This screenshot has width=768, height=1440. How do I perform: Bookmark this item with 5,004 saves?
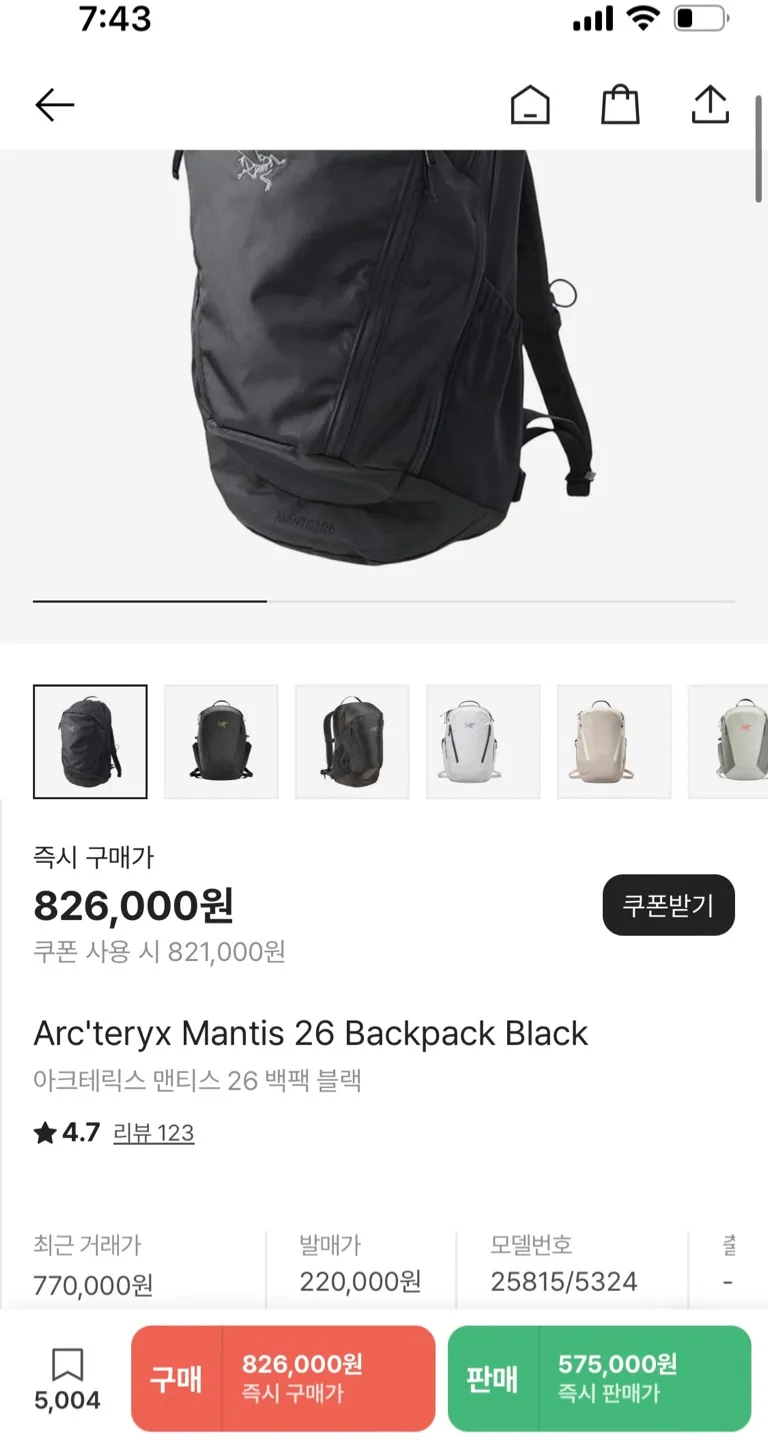67,1378
